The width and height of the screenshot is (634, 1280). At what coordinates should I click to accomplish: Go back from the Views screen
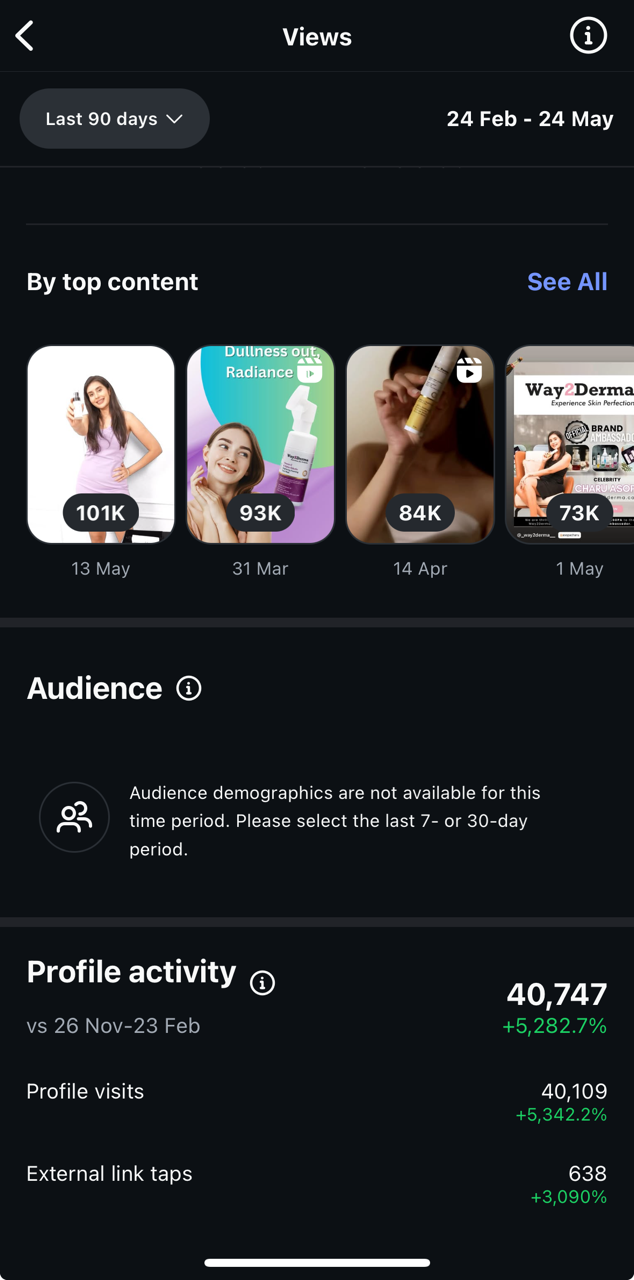[x=25, y=37]
